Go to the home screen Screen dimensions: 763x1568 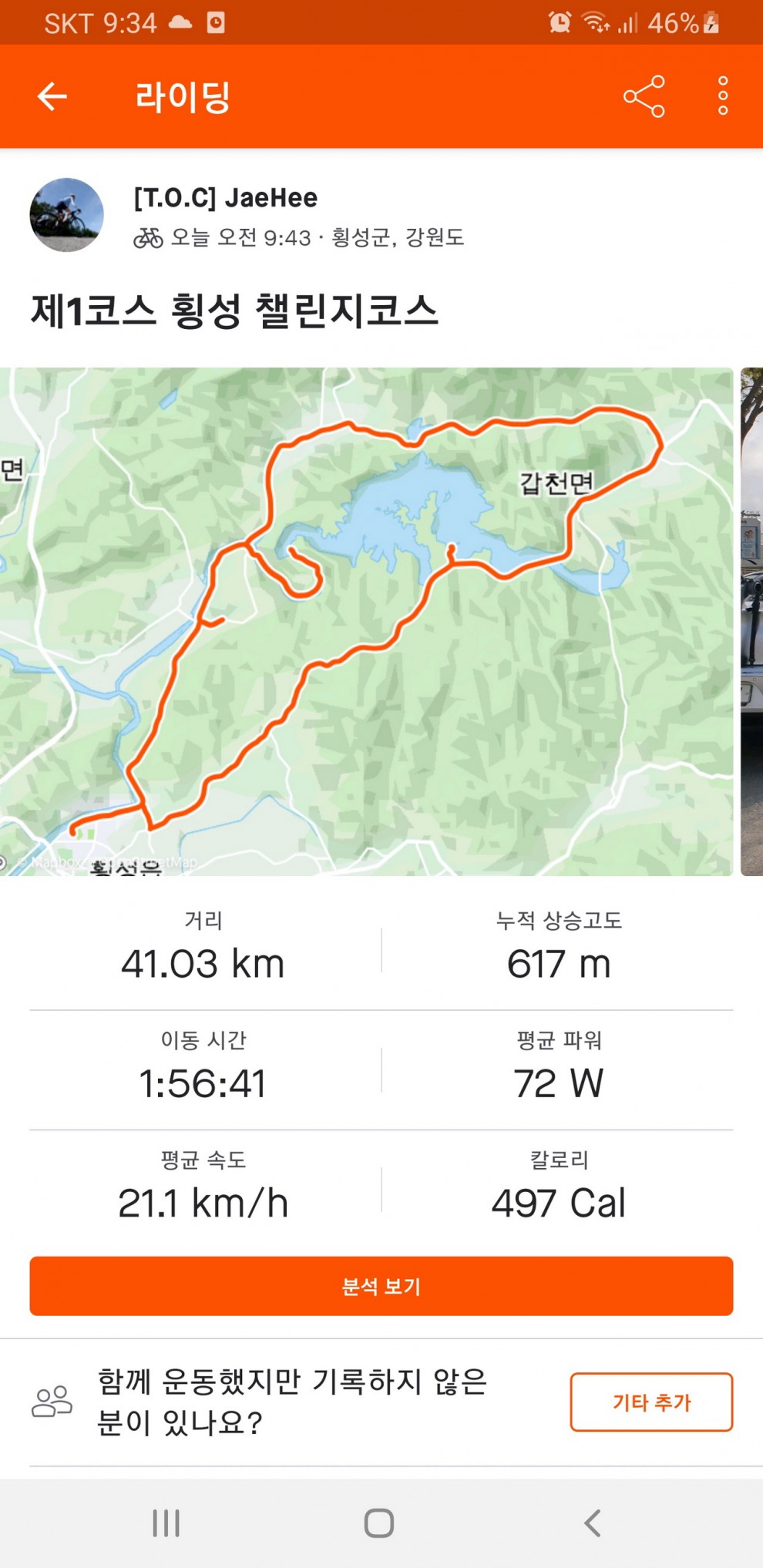click(x=379, y=1523)
